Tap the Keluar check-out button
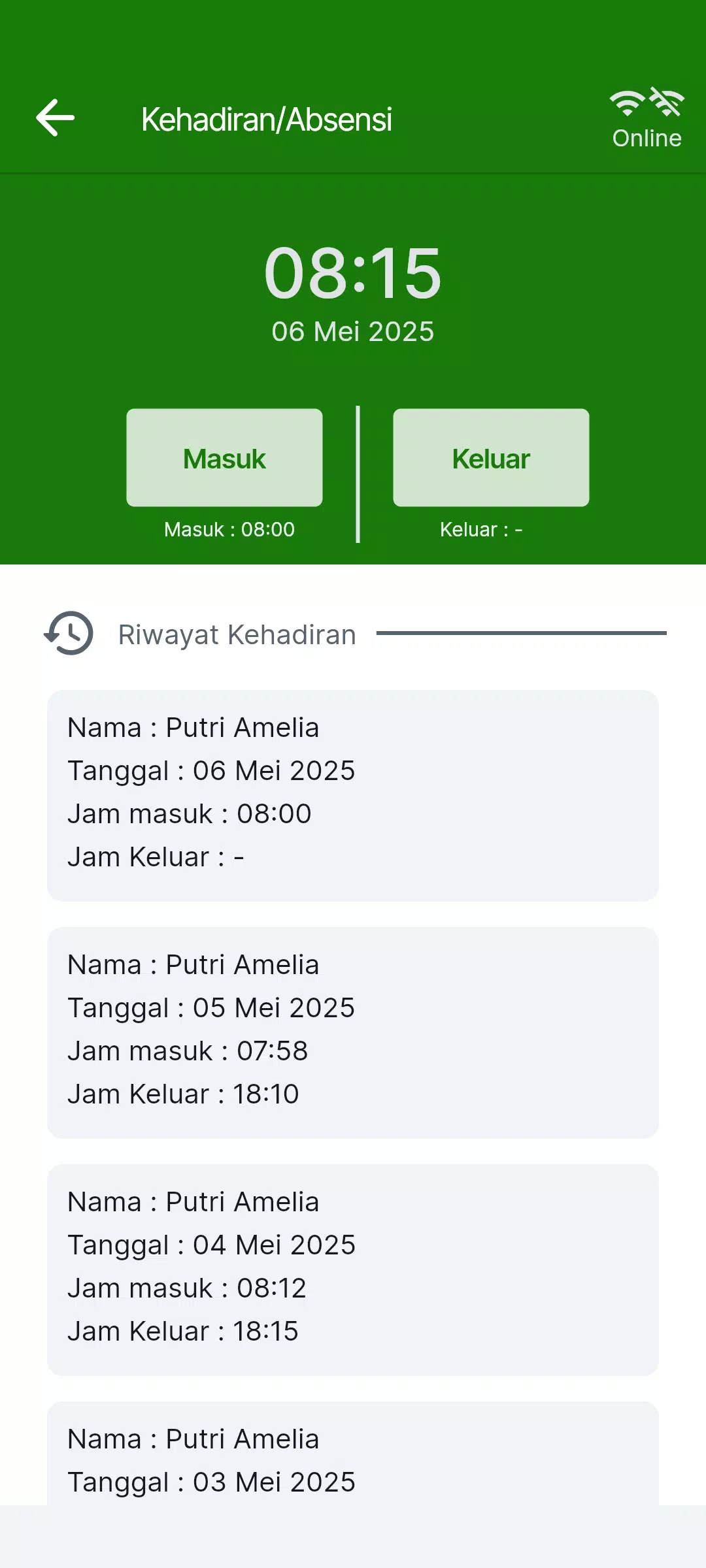The height and width of the screenshot is (1568, 706). pyautogui.click(x=491, y=458)
